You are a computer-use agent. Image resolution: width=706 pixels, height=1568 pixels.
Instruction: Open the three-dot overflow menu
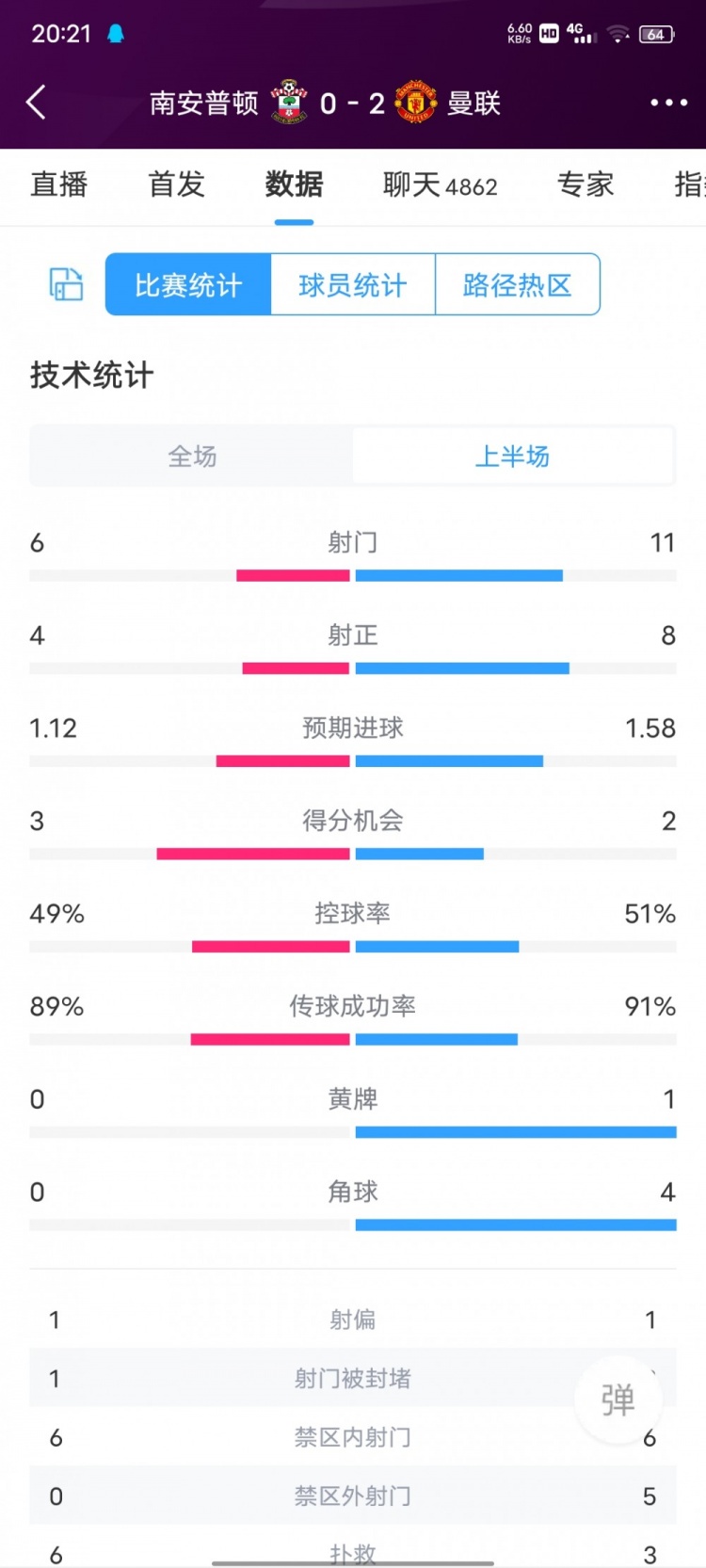(x=668, y=102)
